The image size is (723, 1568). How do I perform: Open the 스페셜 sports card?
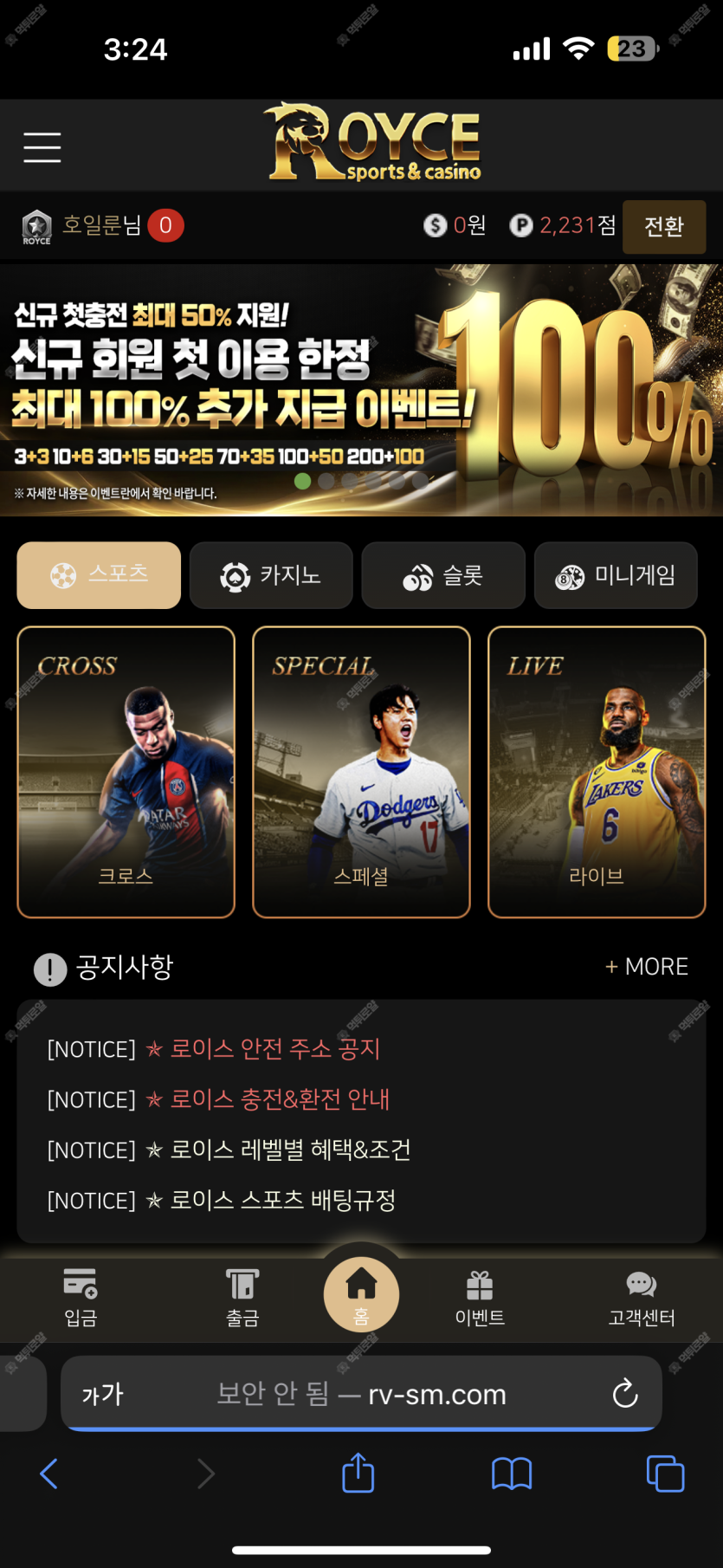point(361,771)
